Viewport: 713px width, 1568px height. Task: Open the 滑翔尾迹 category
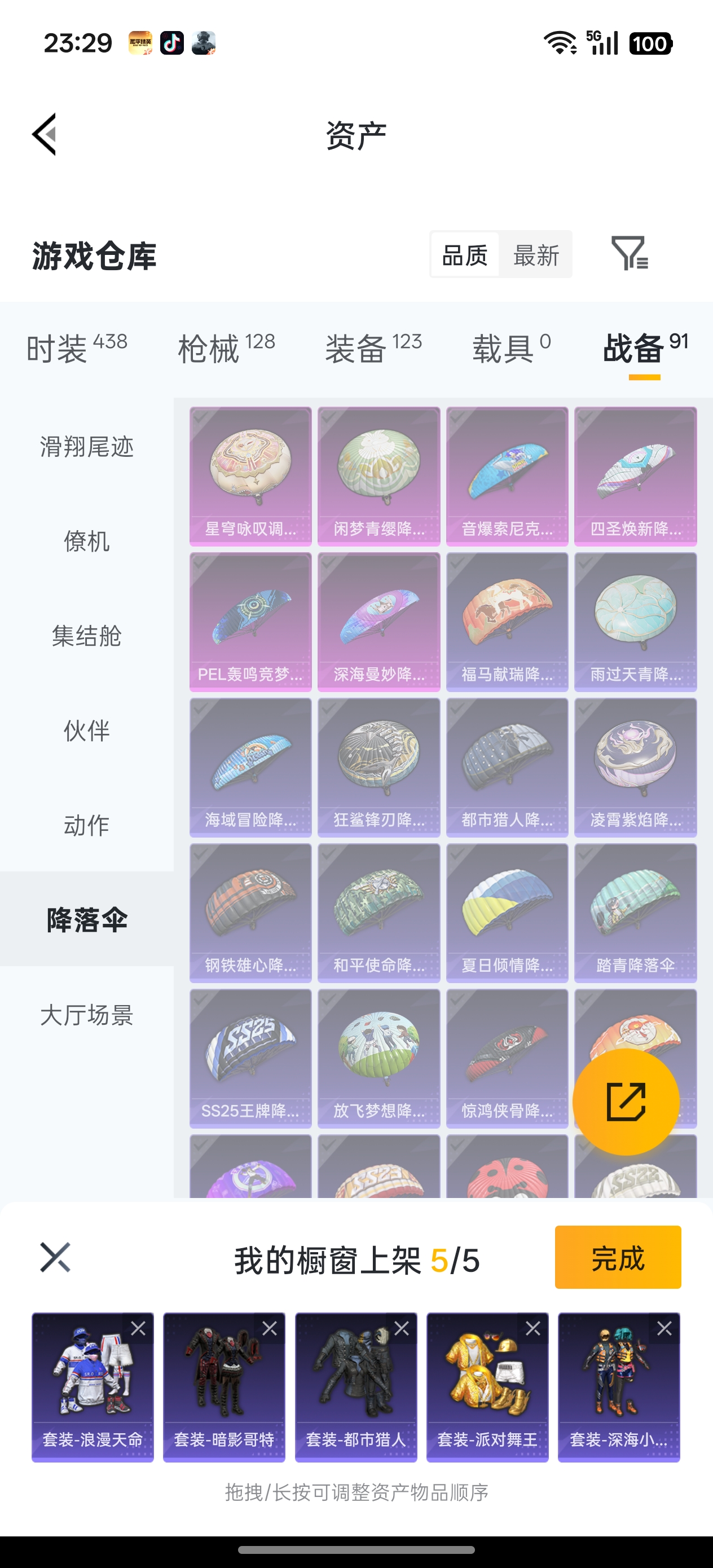pyautogui.click(x=86, y=447)
